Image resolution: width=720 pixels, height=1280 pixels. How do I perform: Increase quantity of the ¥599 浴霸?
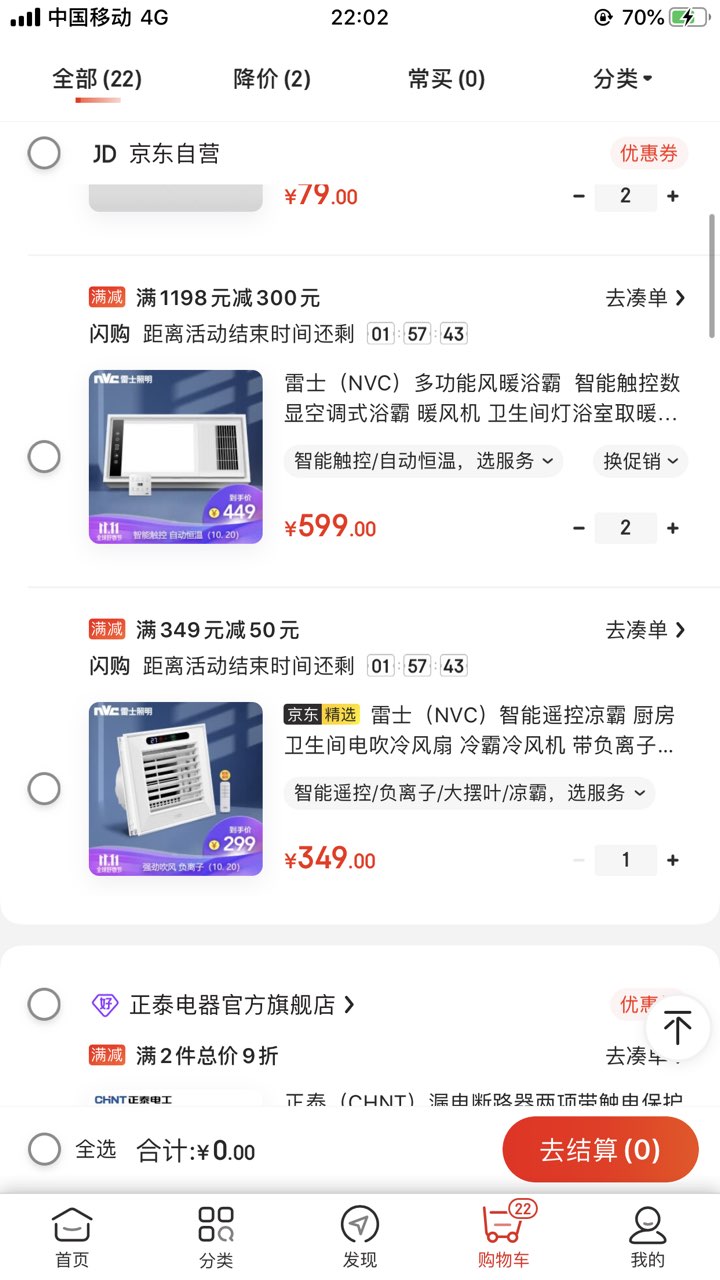pos(673,528)
